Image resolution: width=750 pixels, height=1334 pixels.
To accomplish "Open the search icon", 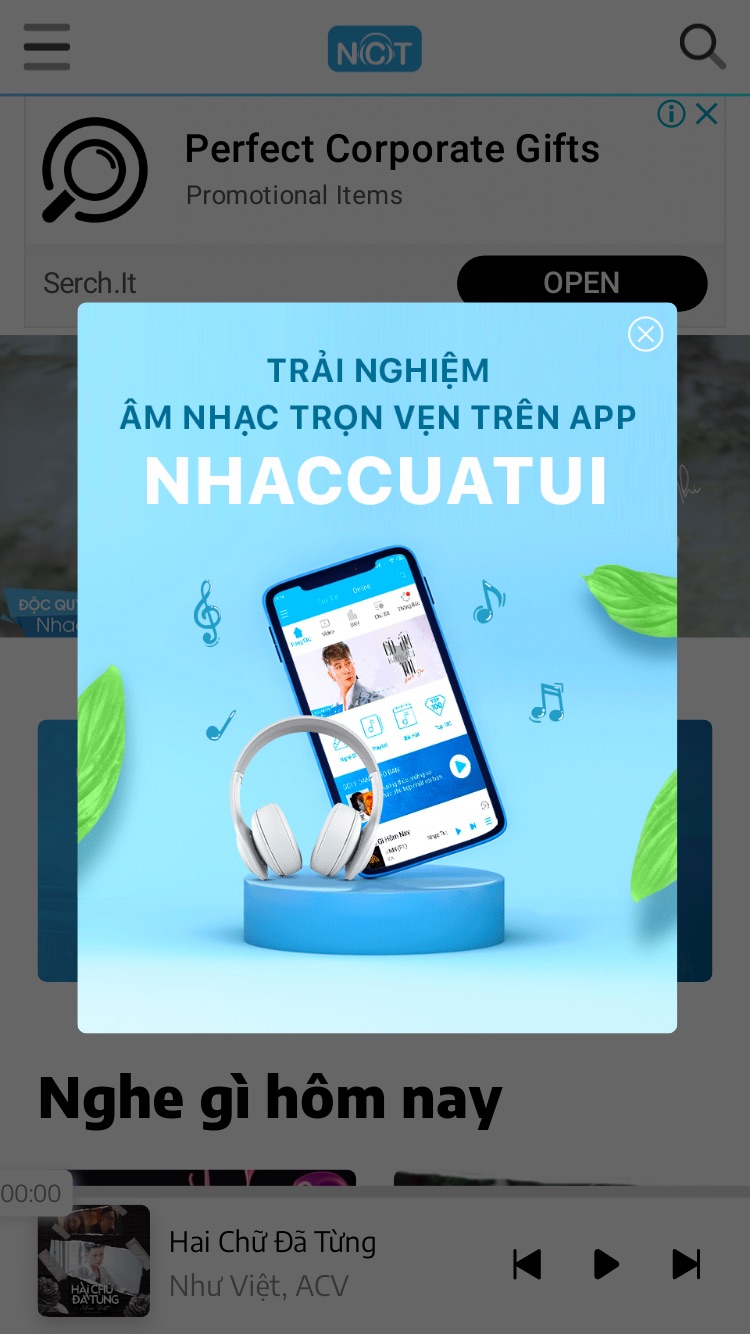I will pyautogui.click(x=702, y=46).
